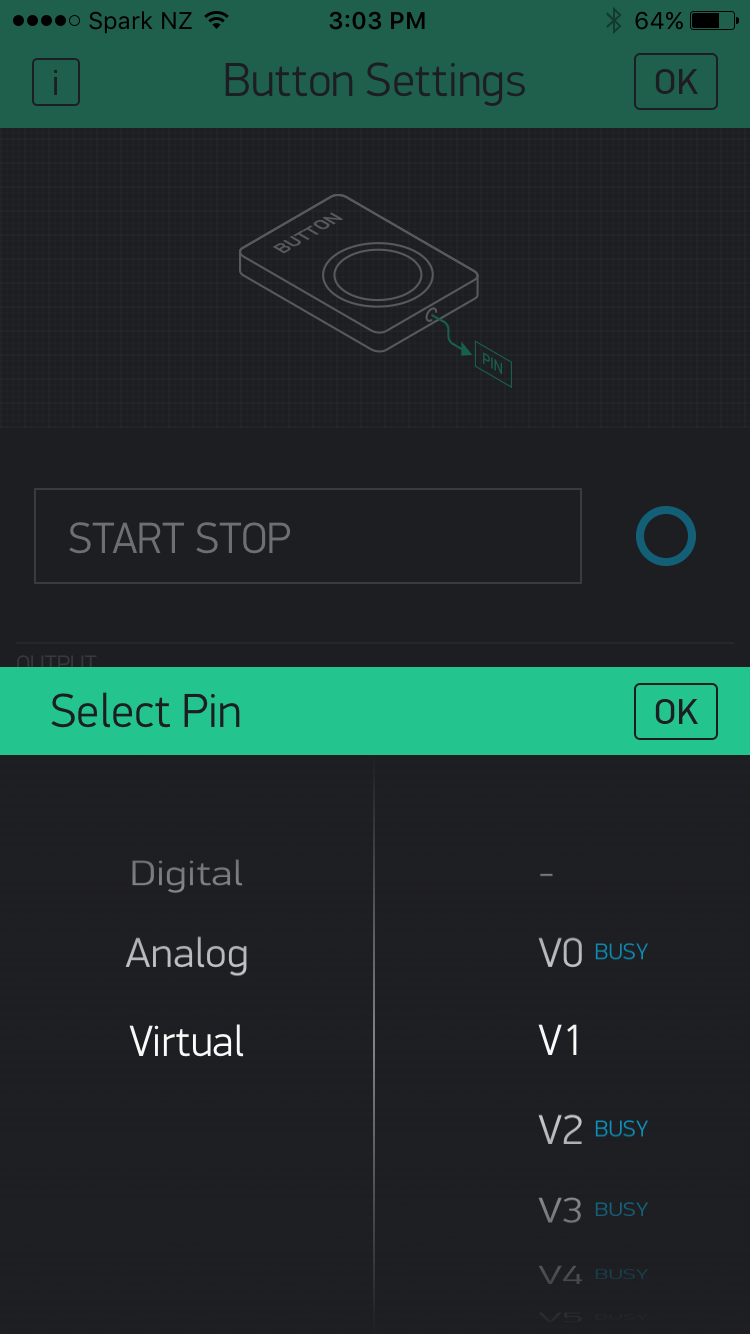Pick pin V0 from the list
Image resolution: width=750 pixels, height=1334 pixels.
pyautogui.click(x=561, y=953)
